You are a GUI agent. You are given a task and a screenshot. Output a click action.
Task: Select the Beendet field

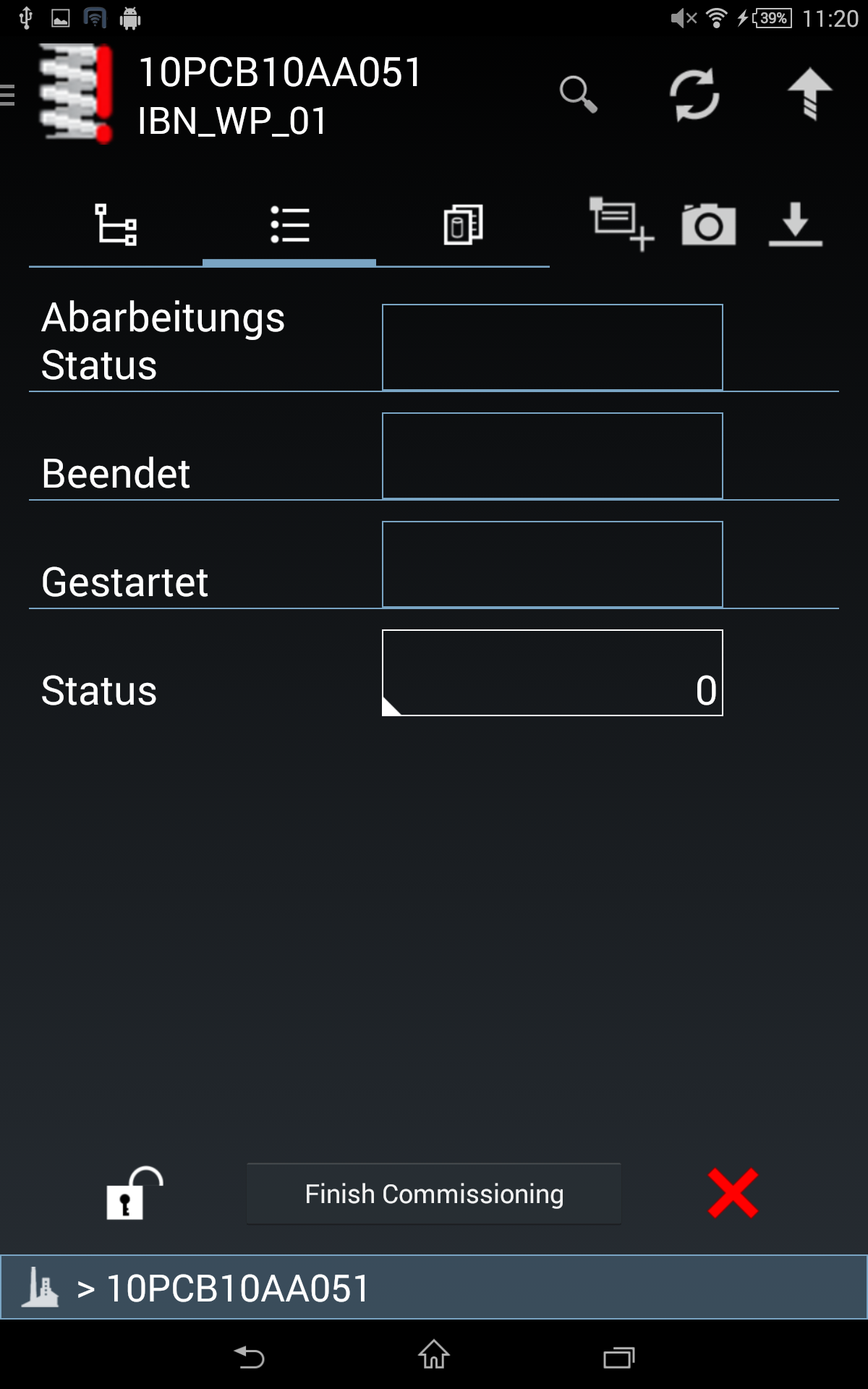(552, 456)
